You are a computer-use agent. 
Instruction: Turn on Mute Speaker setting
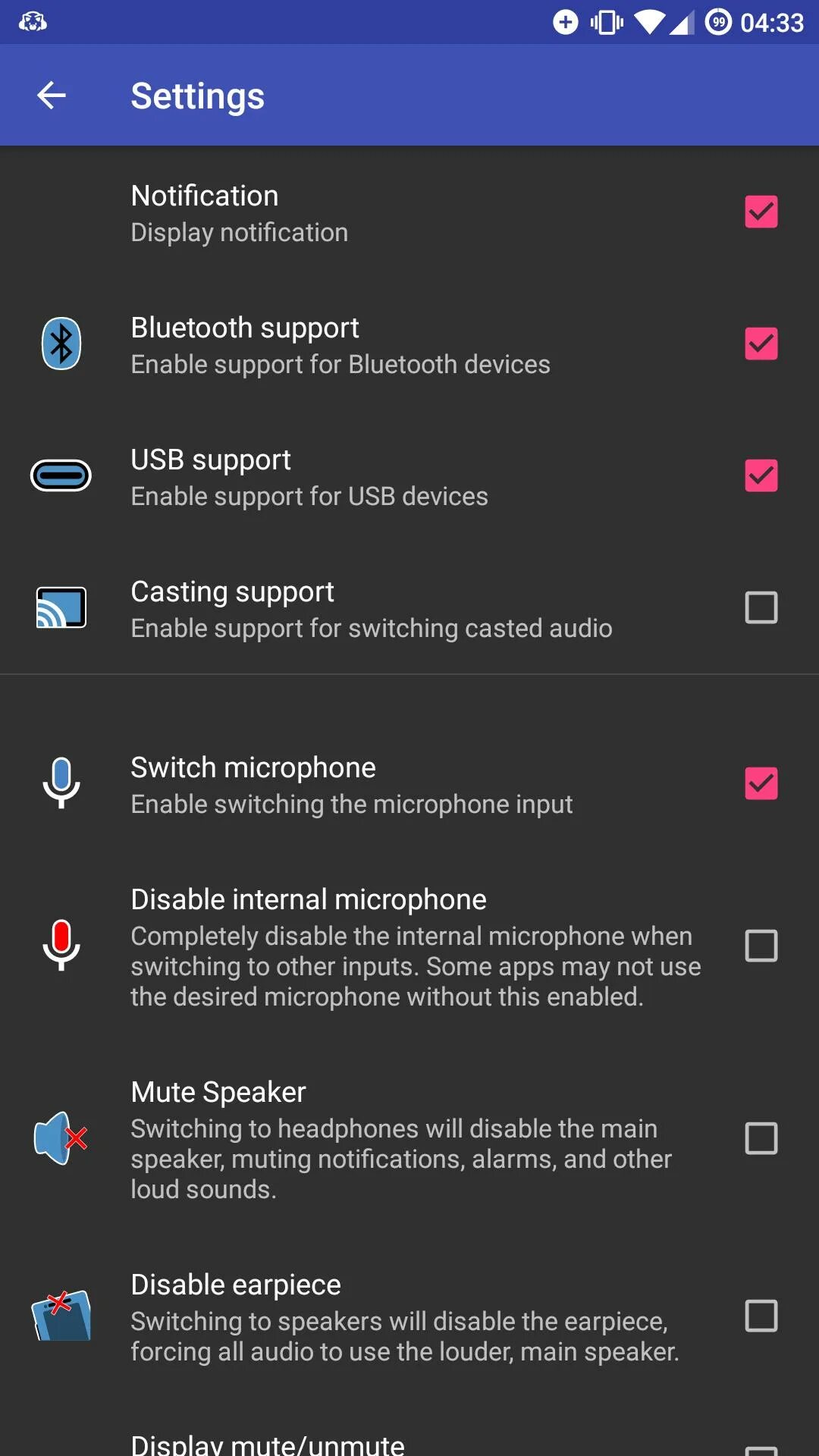pos(761,1138)
